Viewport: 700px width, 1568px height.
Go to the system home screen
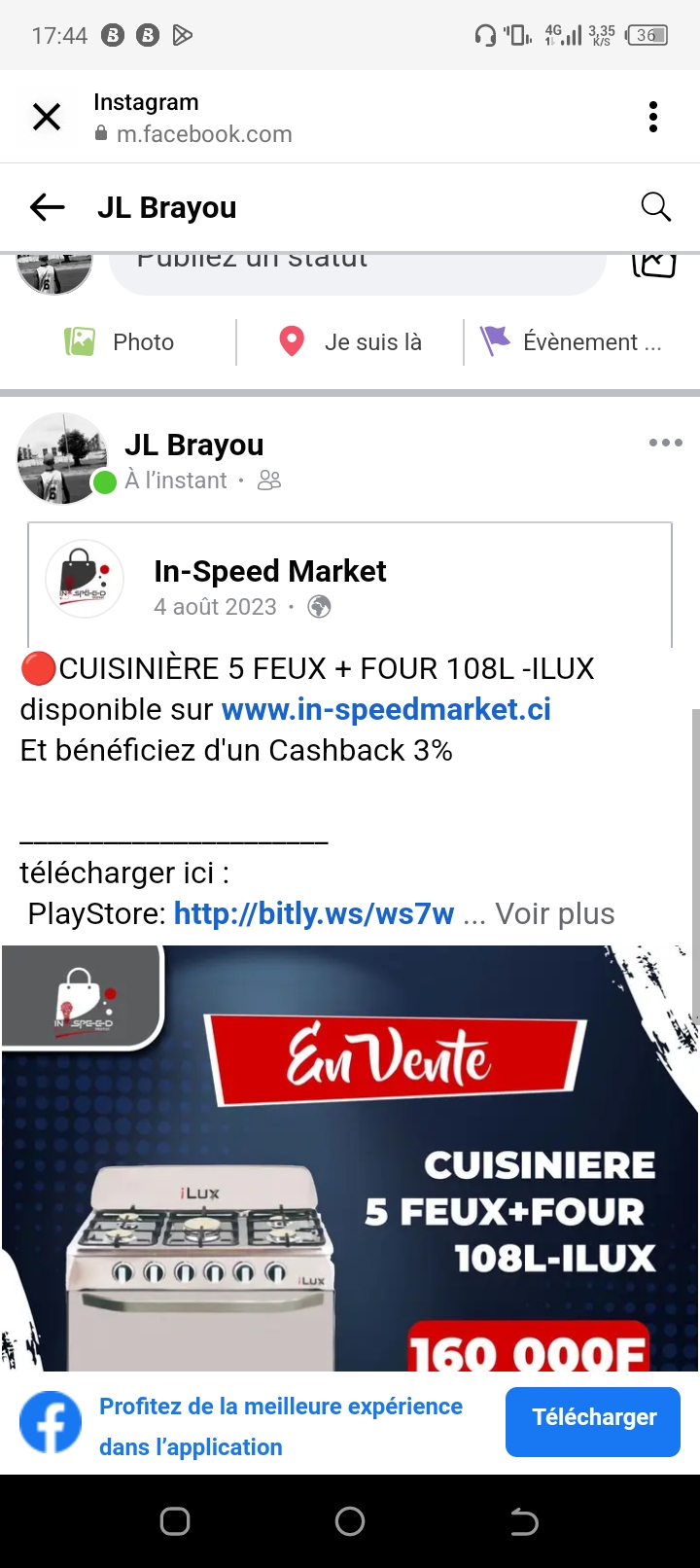click(350, 1521)
